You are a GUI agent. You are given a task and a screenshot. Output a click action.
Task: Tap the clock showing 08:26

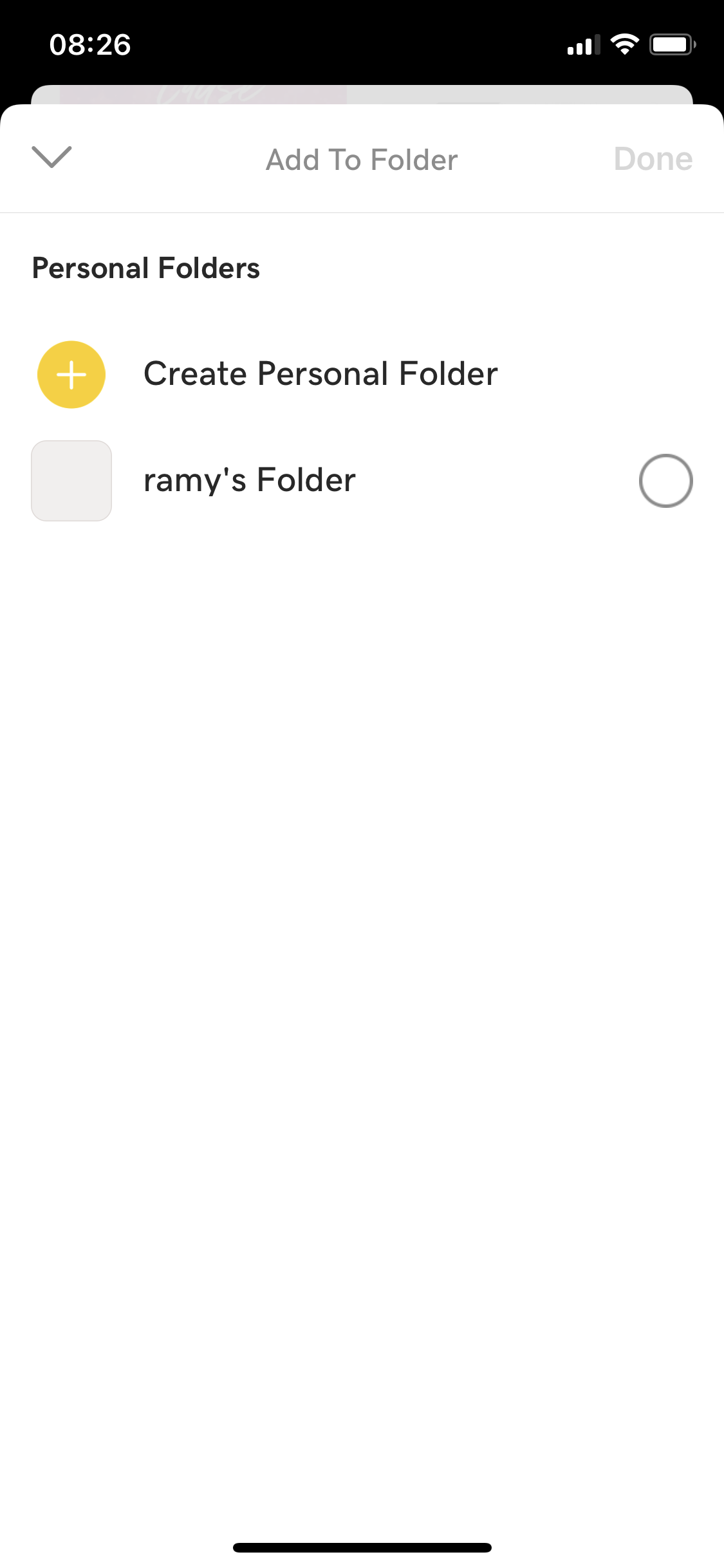pyautogui.click(x=90, y=44)
